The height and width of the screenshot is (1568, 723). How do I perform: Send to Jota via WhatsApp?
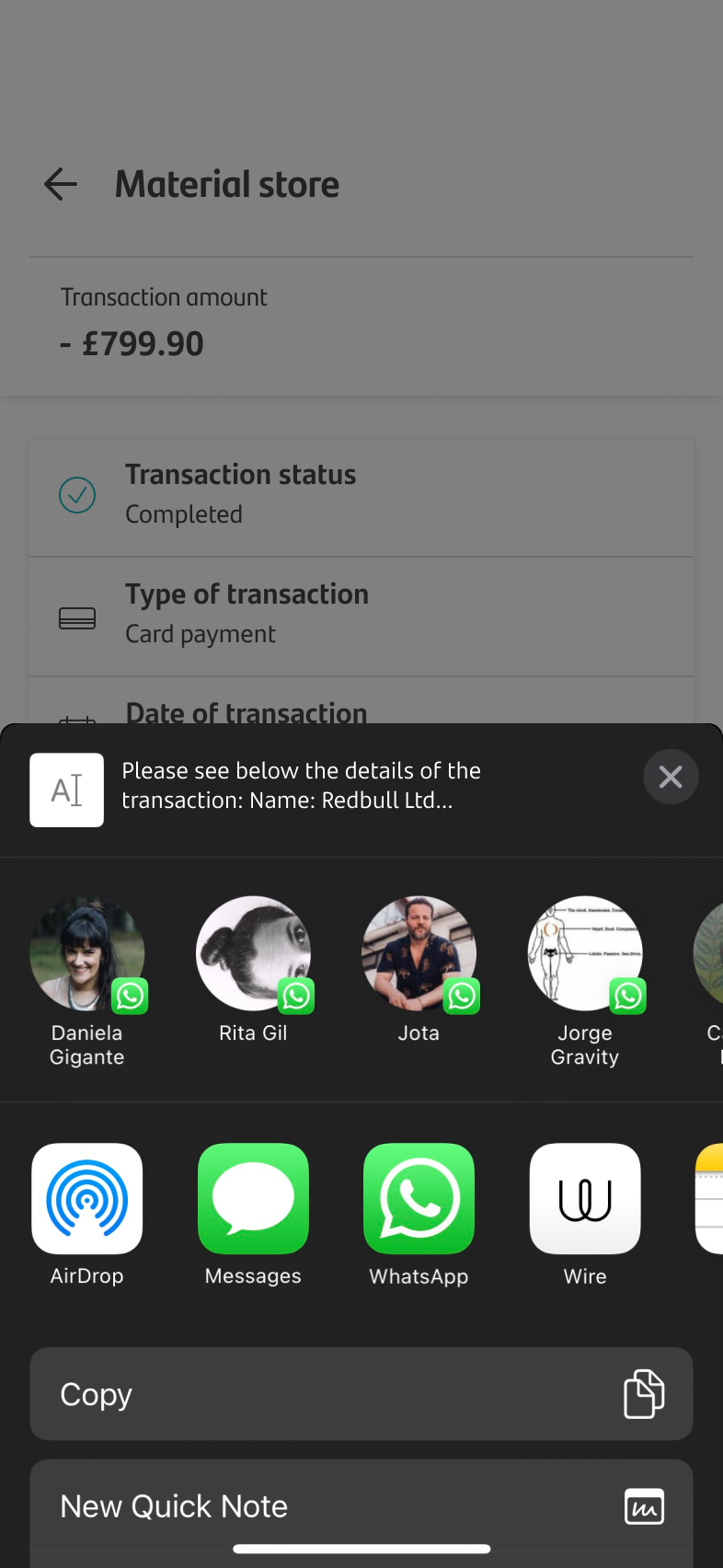(419, 954)
